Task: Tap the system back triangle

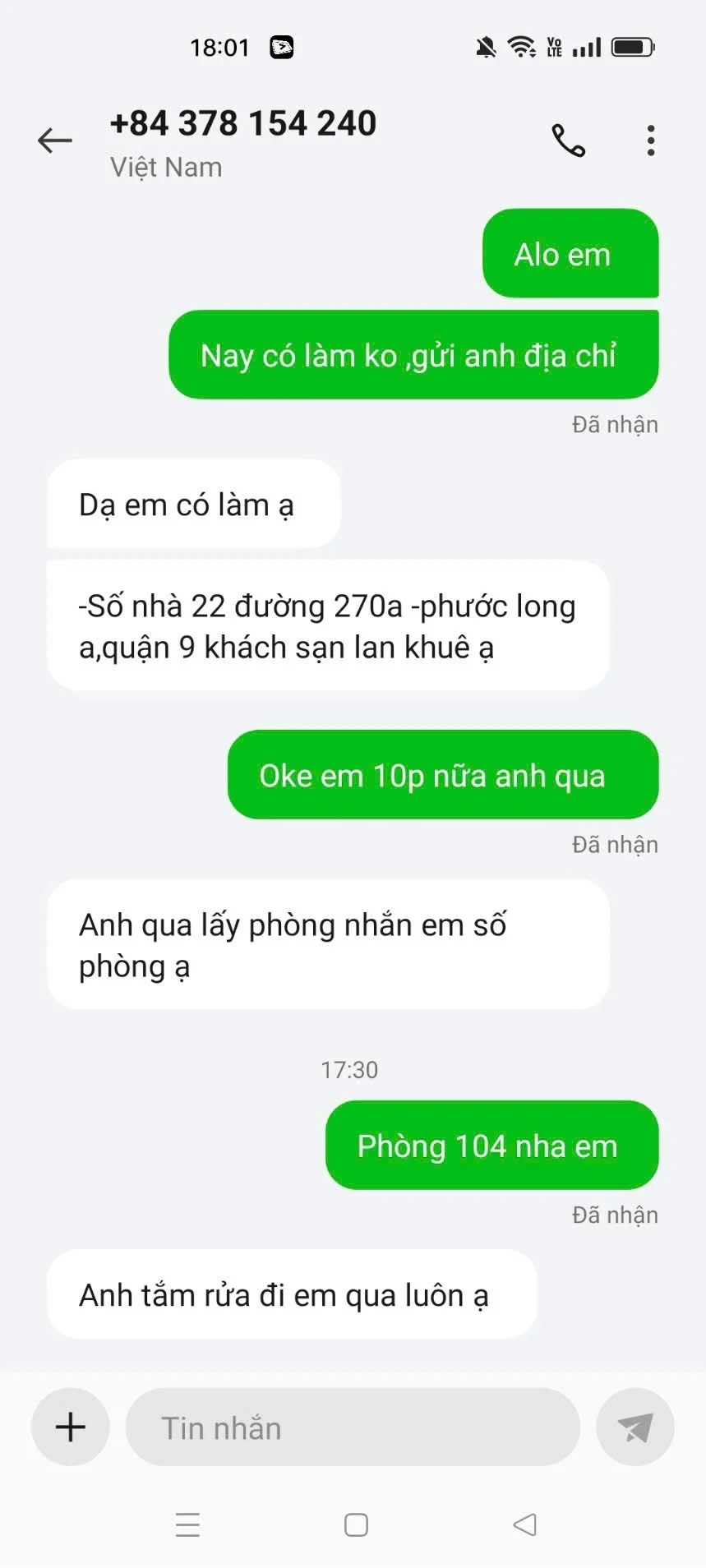Action: 524,1525
